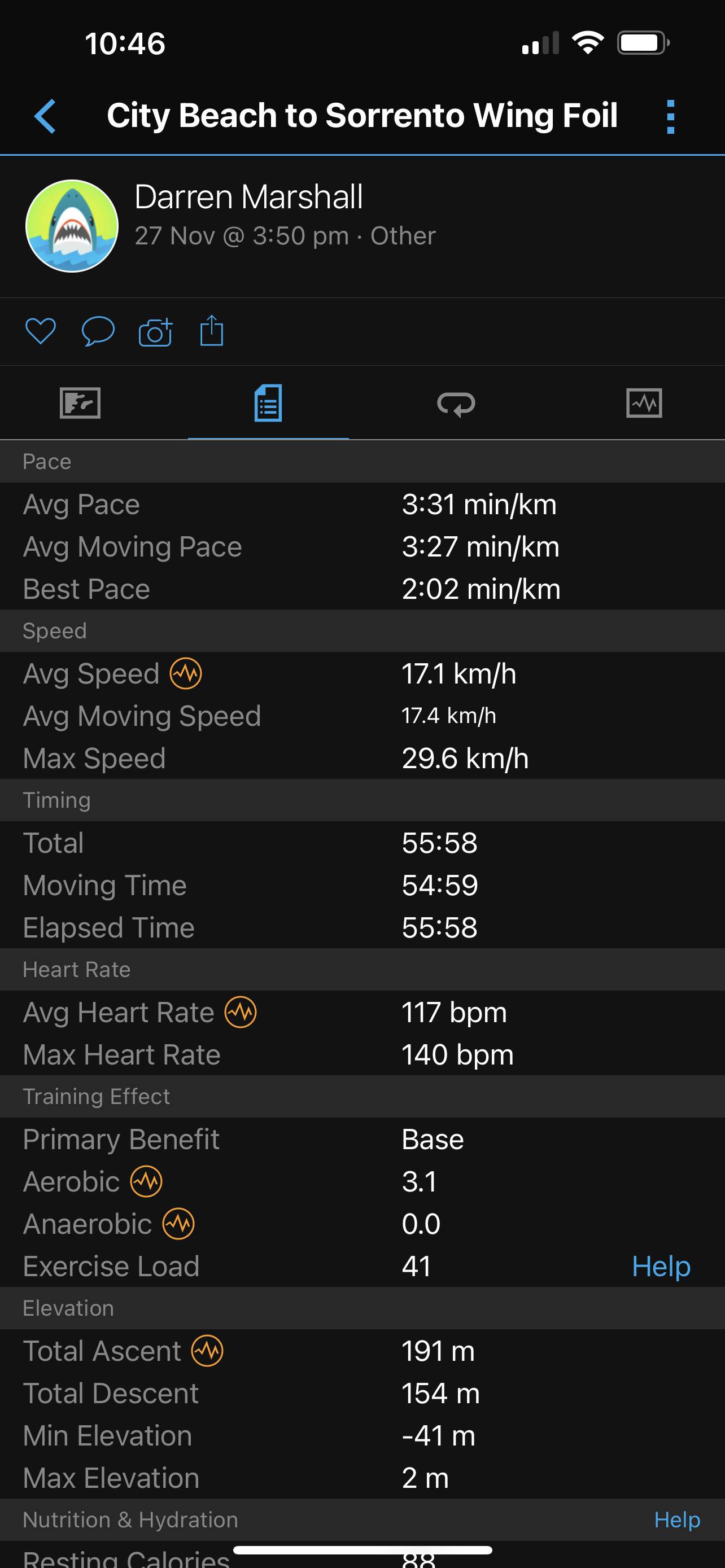Like this activity with the heart icon

[40, 332]
